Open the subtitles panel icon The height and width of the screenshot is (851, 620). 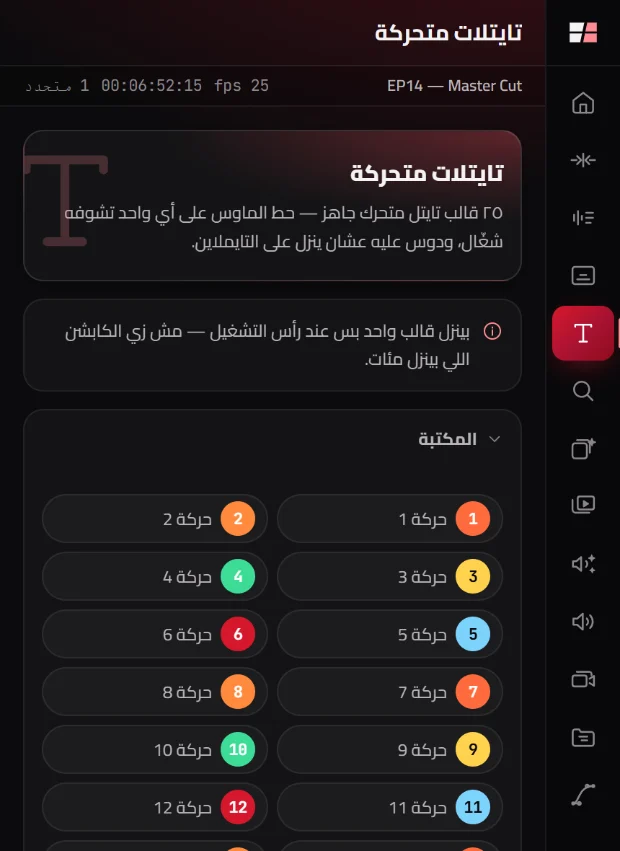coord(583,275)
